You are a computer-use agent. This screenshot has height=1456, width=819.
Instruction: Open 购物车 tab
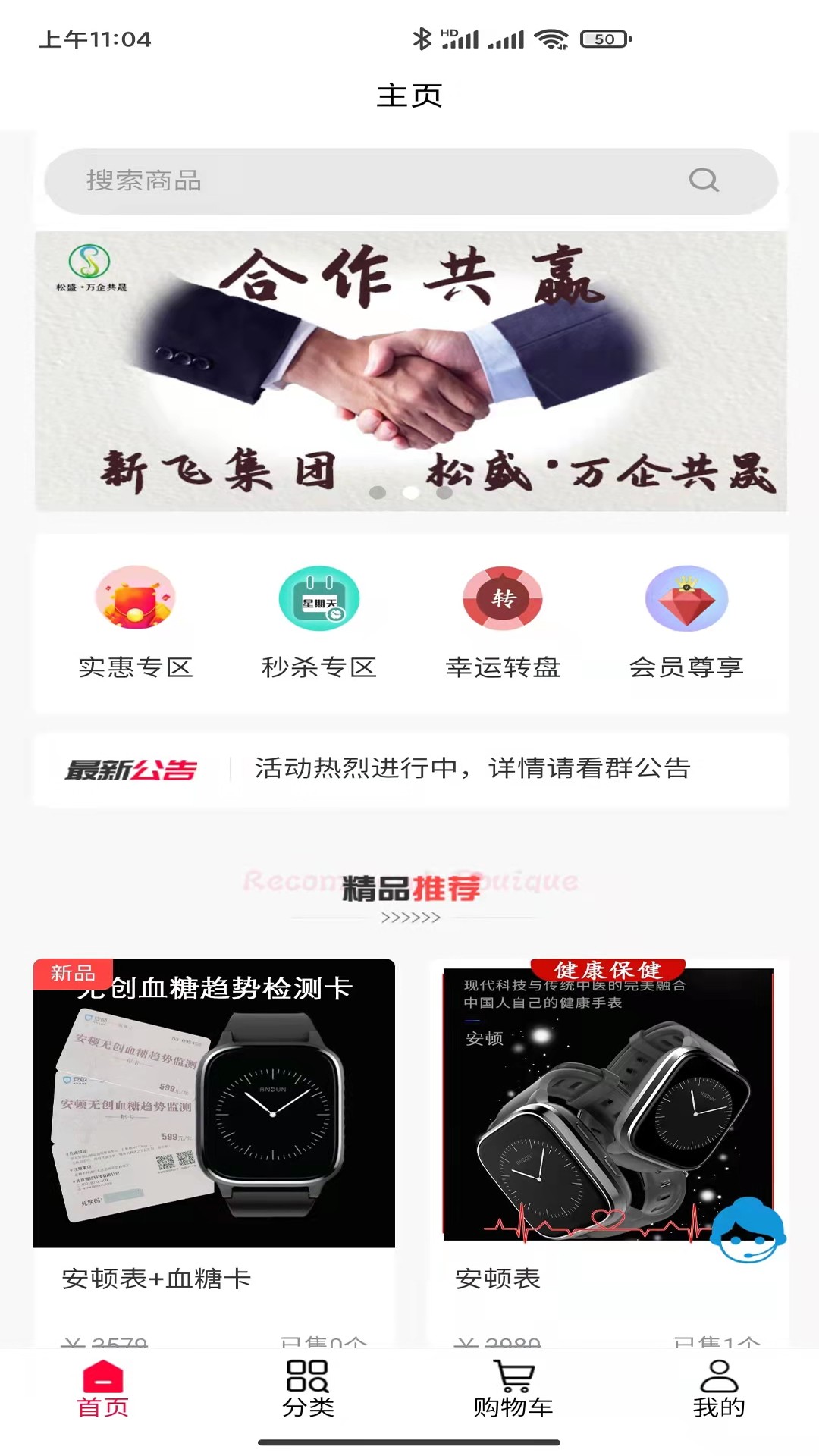(x=513, y=1389)
